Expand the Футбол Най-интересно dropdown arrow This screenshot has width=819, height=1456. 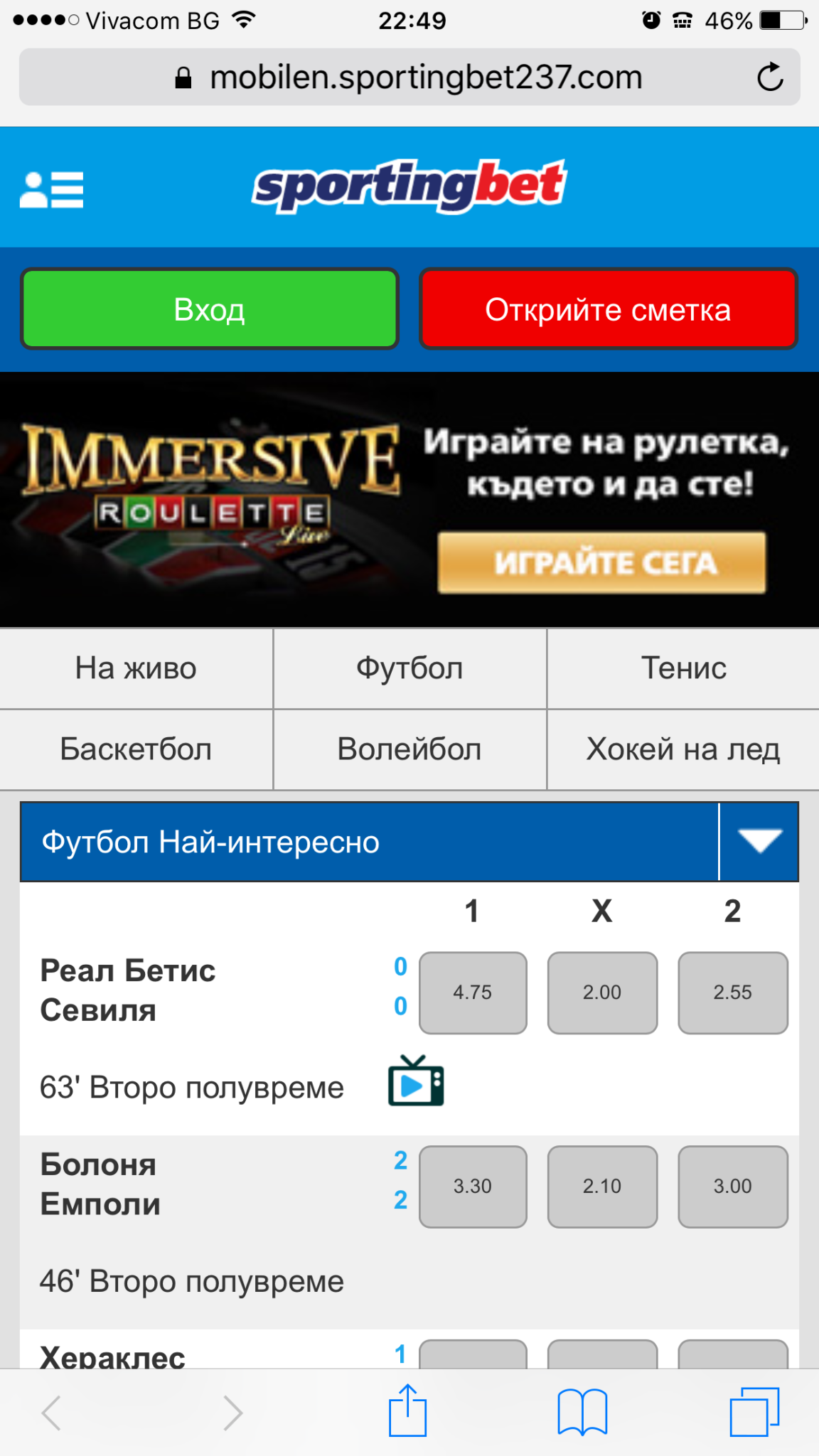tap(759, 842)
